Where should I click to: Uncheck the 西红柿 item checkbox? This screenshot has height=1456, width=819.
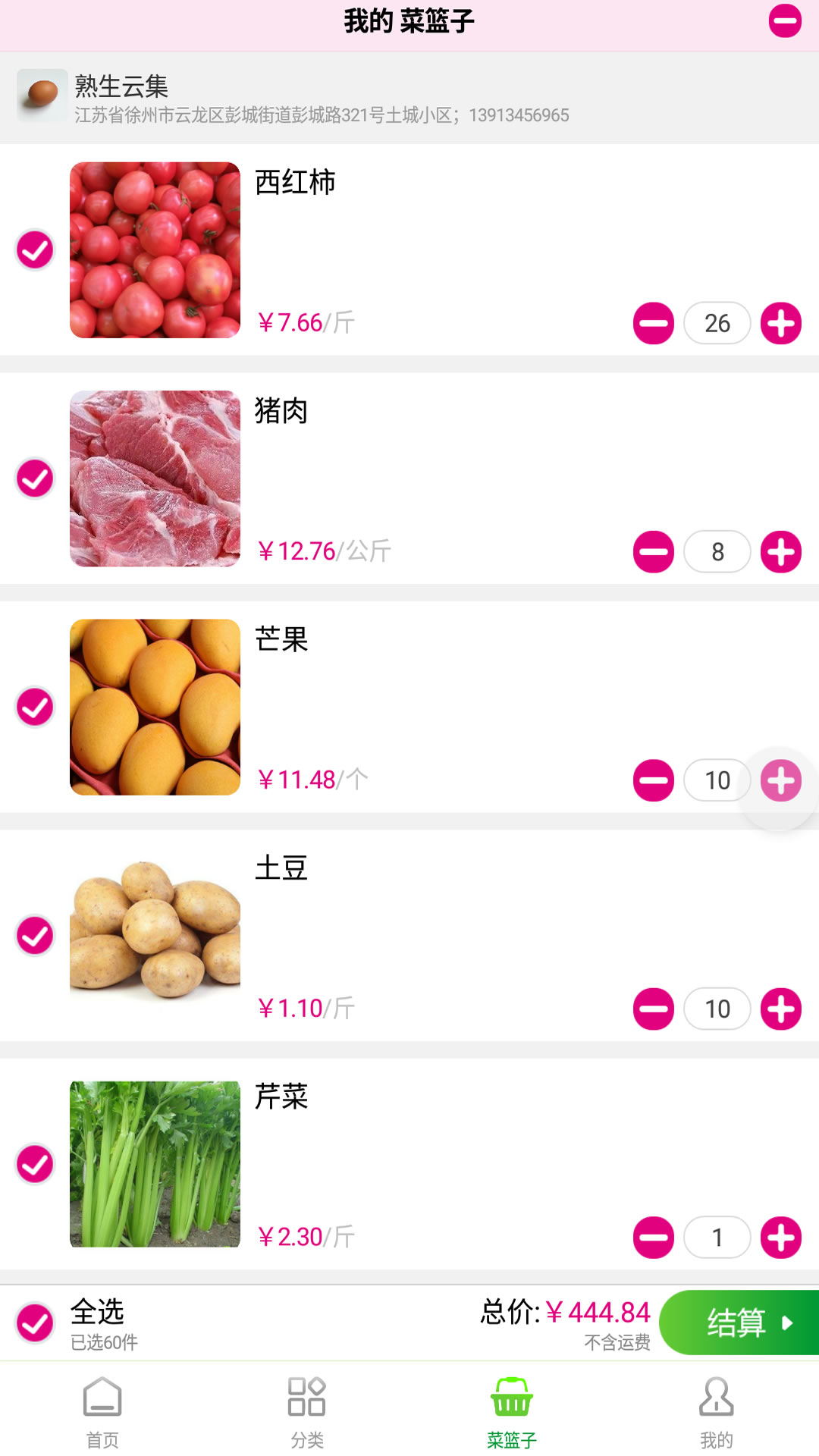coord(34,250)
